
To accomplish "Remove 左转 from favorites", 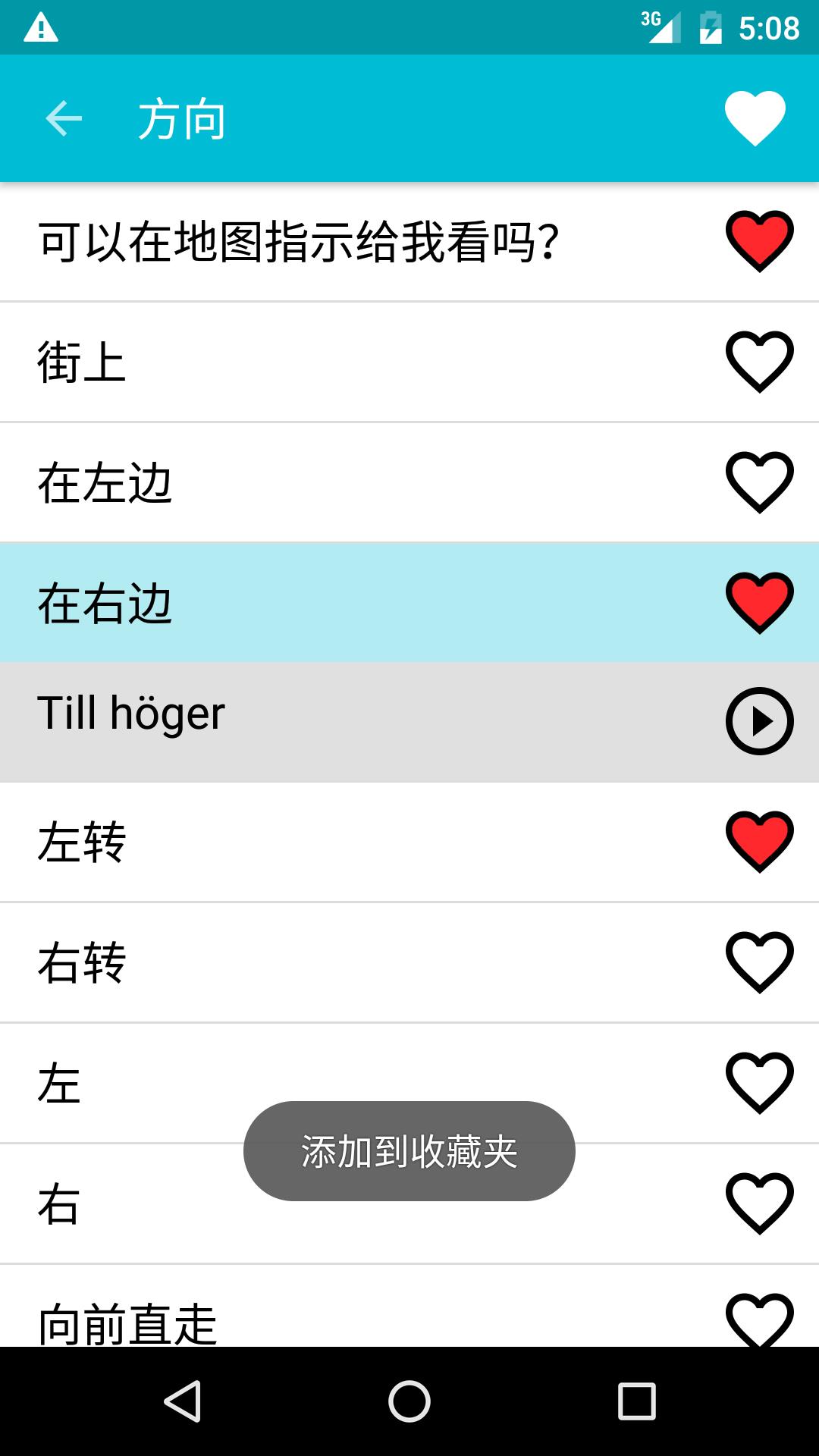I will [759, 842].
